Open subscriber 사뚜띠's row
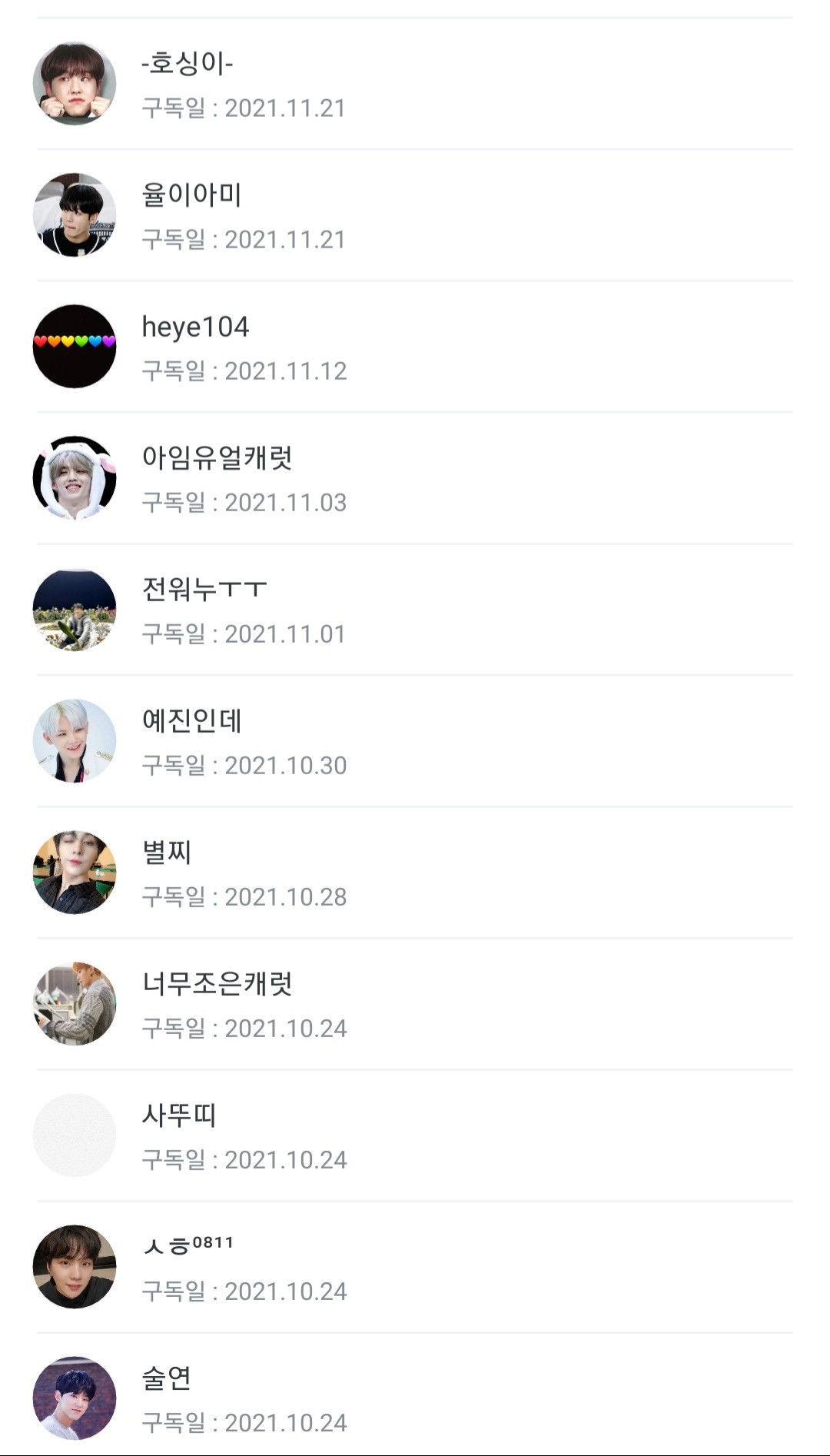 pyautogui.click(x=415, y=1135)
